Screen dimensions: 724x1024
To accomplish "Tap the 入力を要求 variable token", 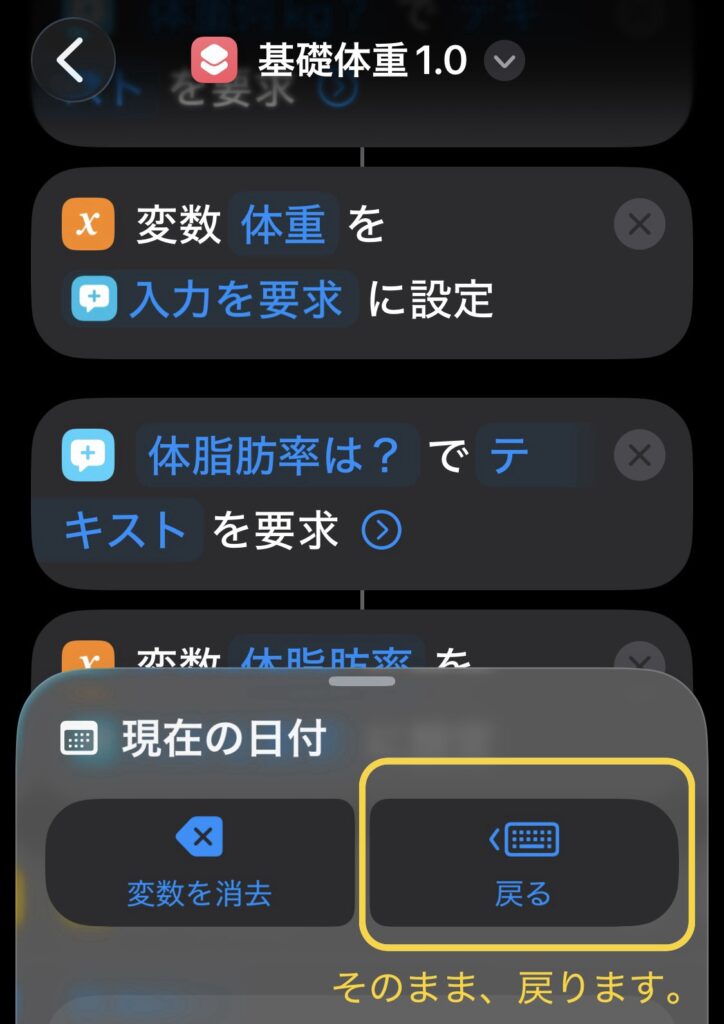I will click(x=214, y=299).
